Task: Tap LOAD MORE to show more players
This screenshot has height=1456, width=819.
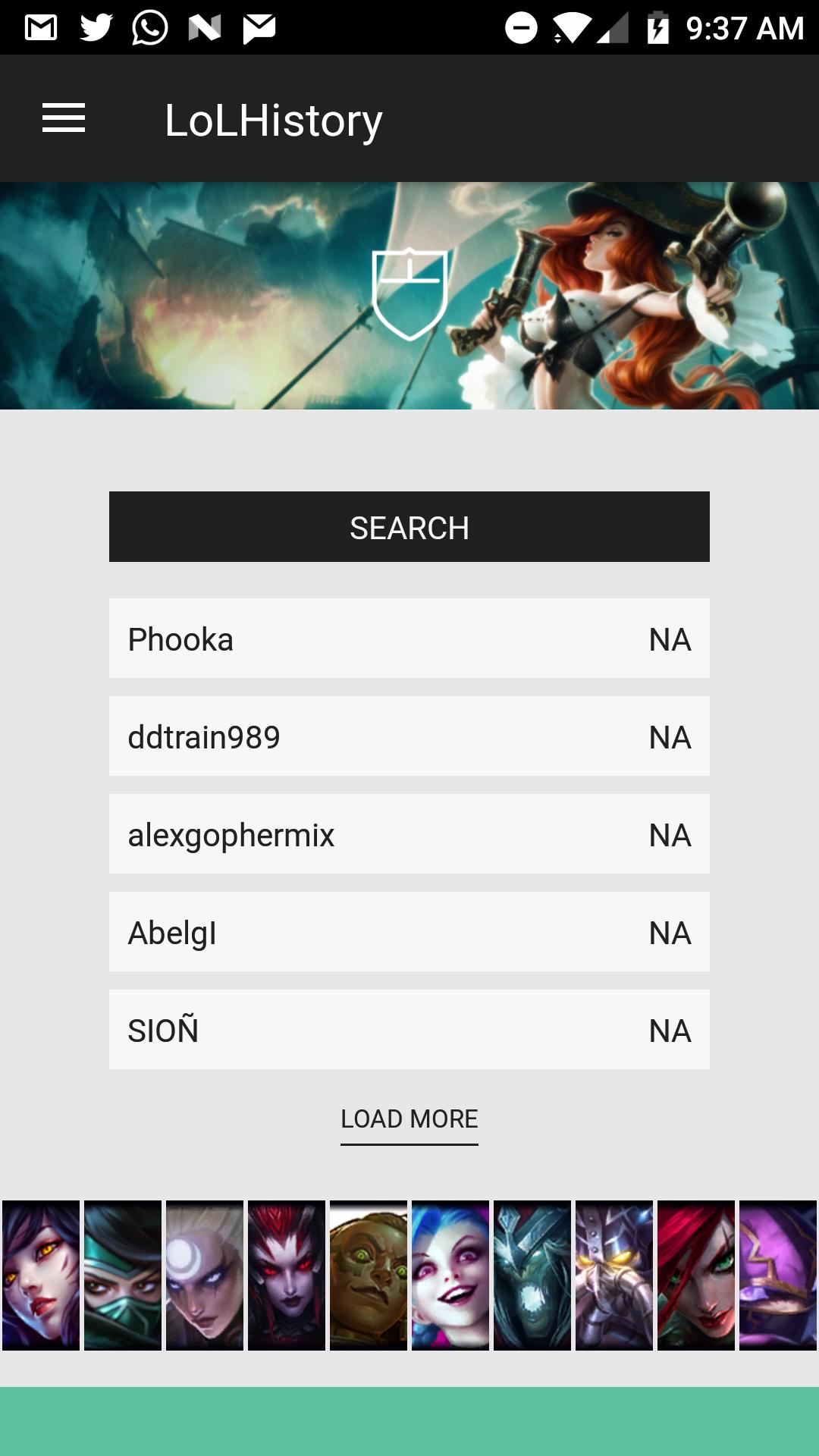Action: coord(409,1119)
